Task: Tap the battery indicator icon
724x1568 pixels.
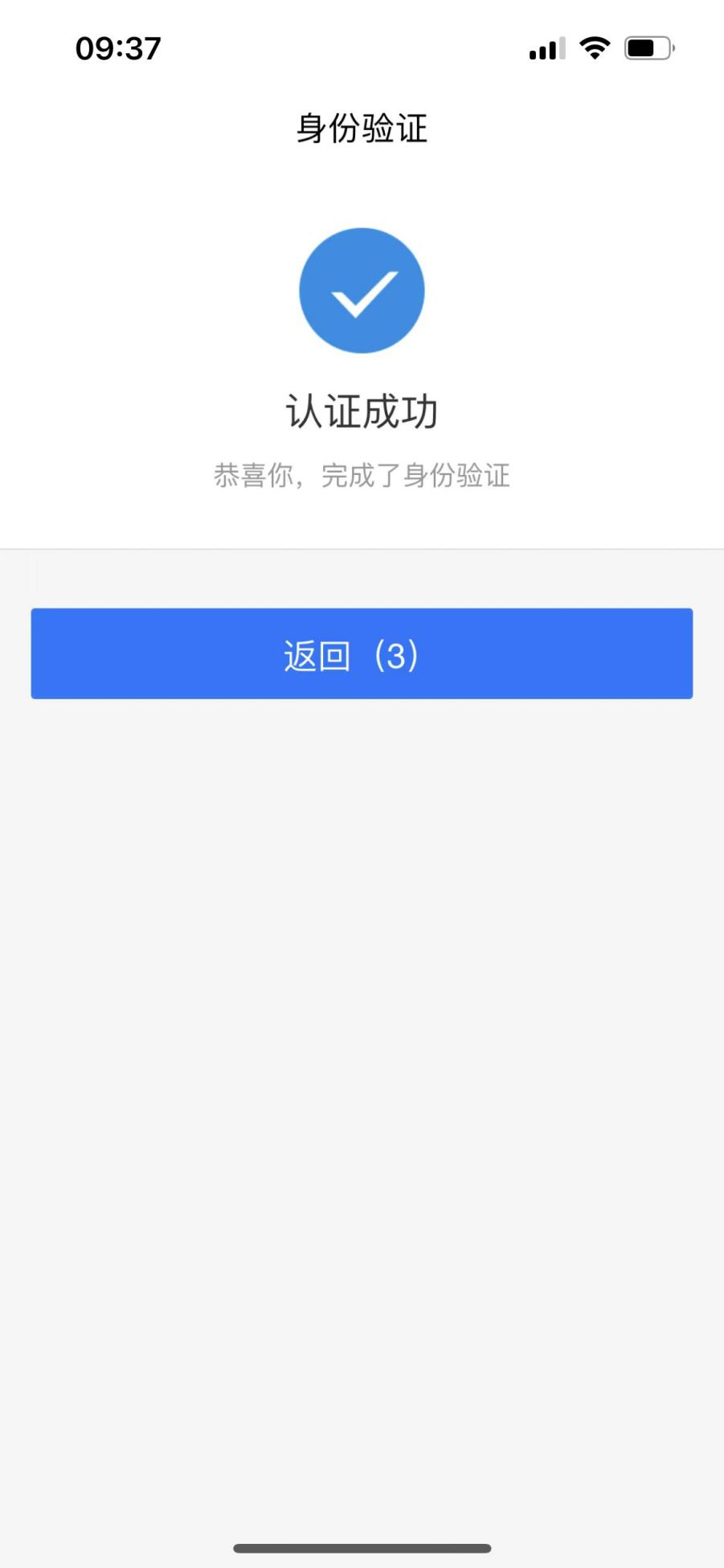Action: [647, 47]
